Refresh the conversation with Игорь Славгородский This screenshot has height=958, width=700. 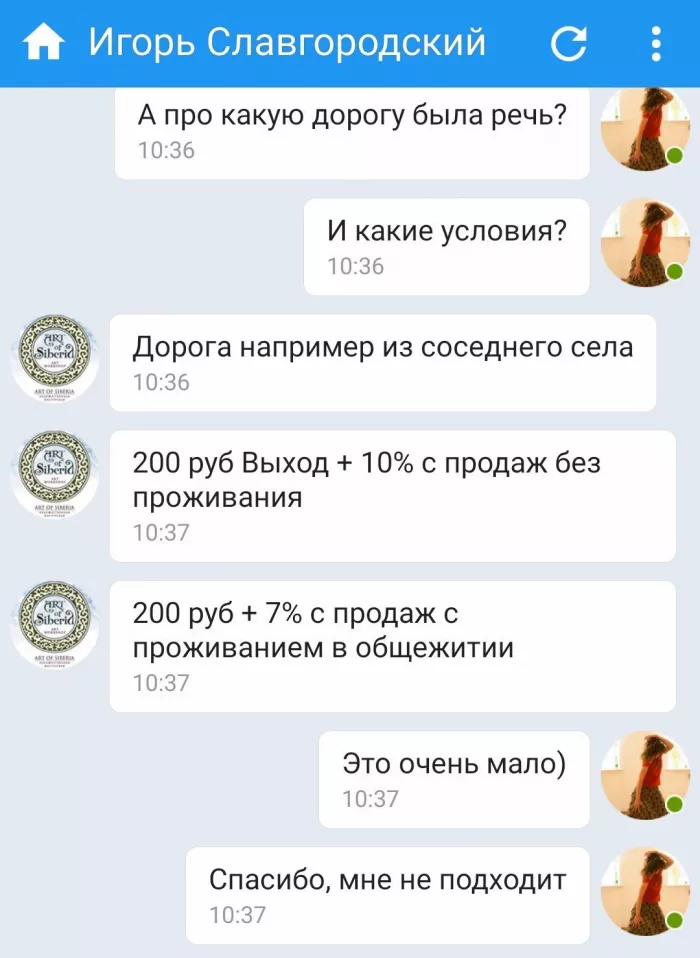[x=570, y=43]
